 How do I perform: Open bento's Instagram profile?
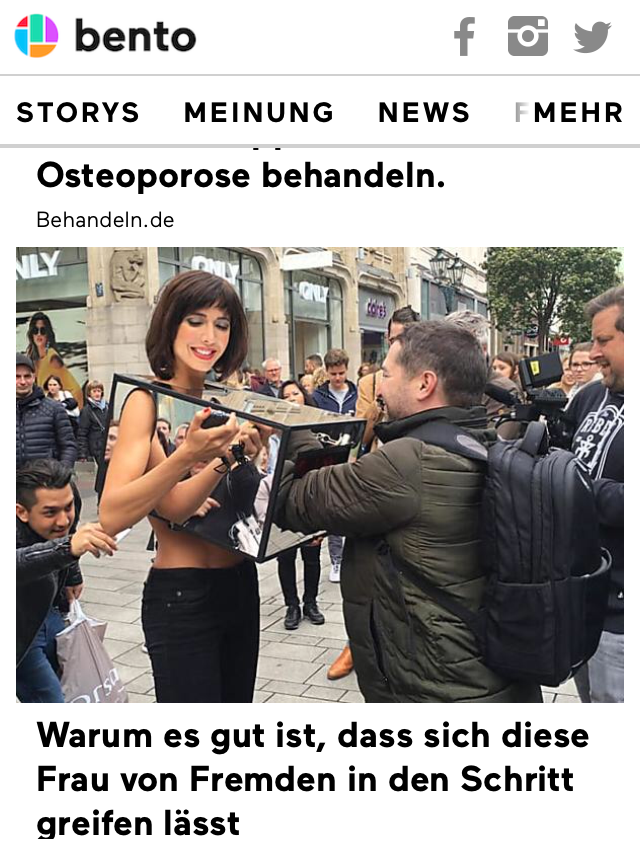pos(528,36)
